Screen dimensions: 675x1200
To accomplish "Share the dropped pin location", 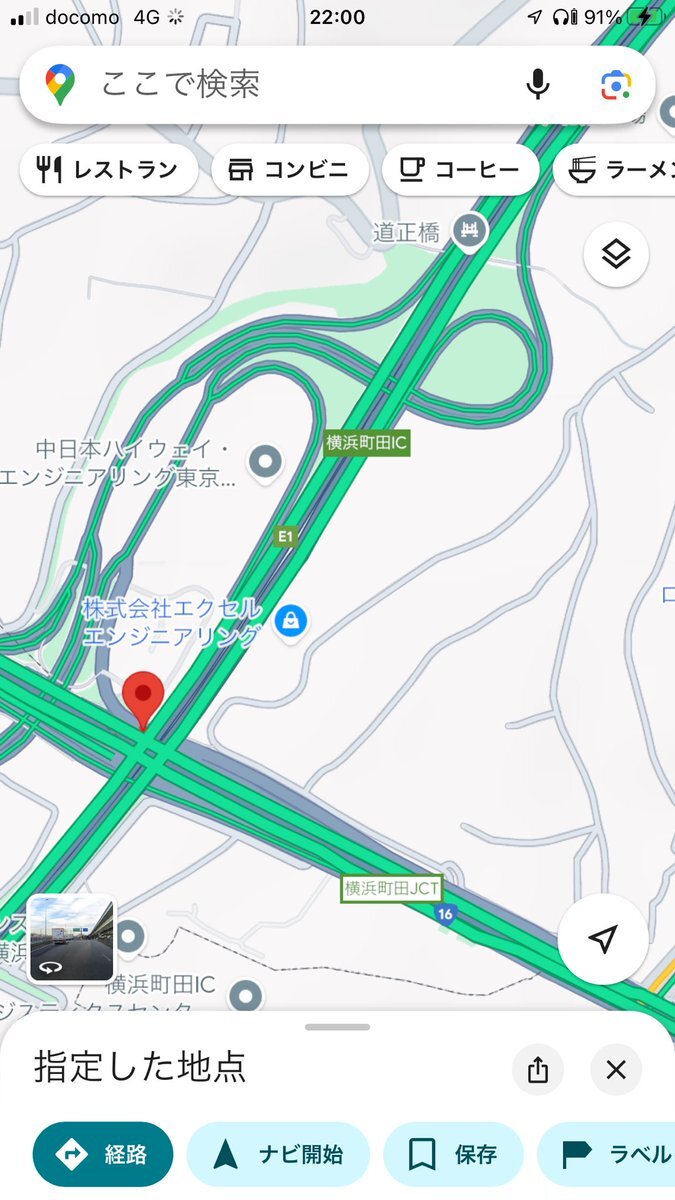I will (538, 1070).
